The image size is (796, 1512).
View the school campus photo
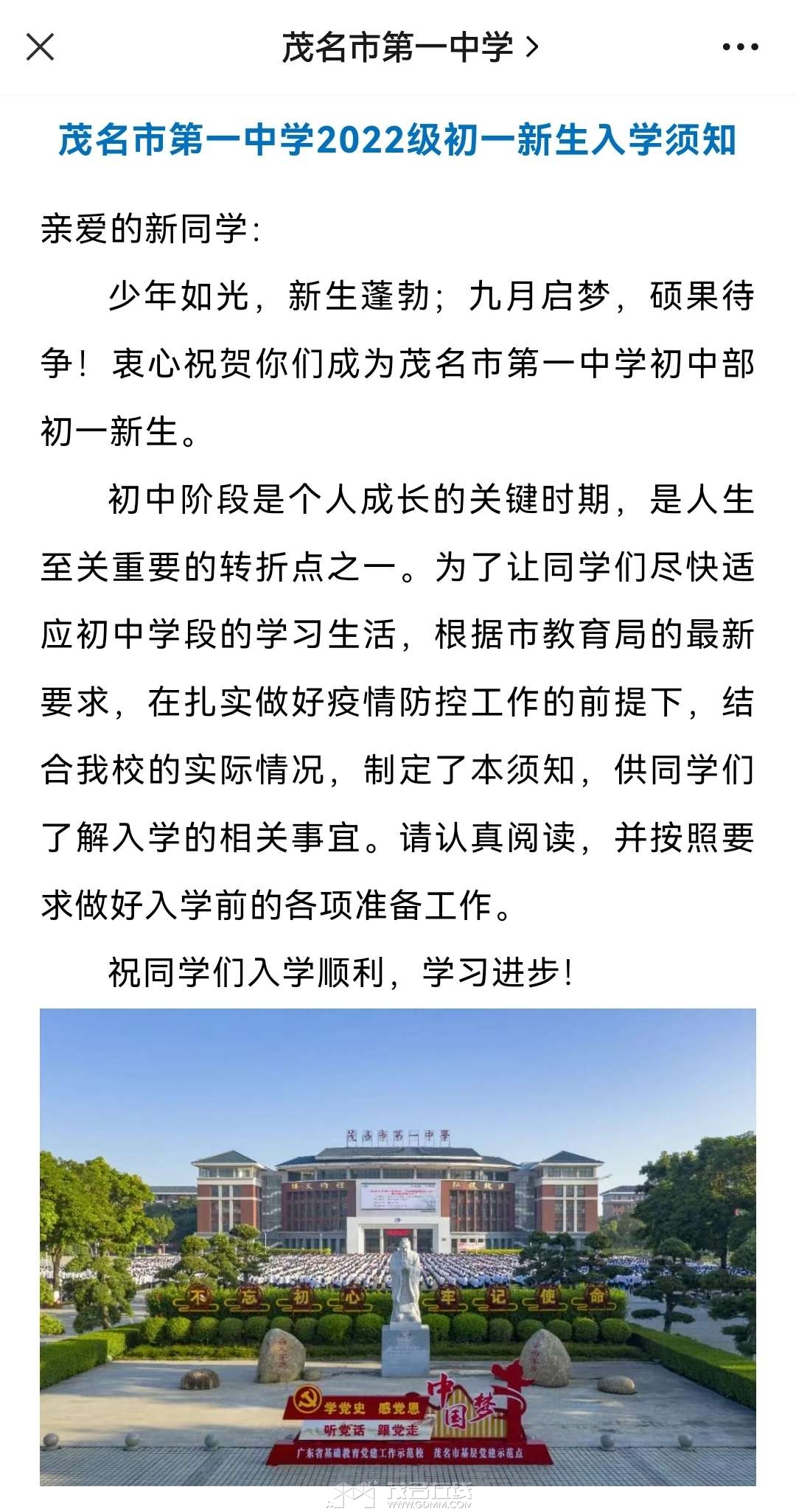coord(398,1247)
